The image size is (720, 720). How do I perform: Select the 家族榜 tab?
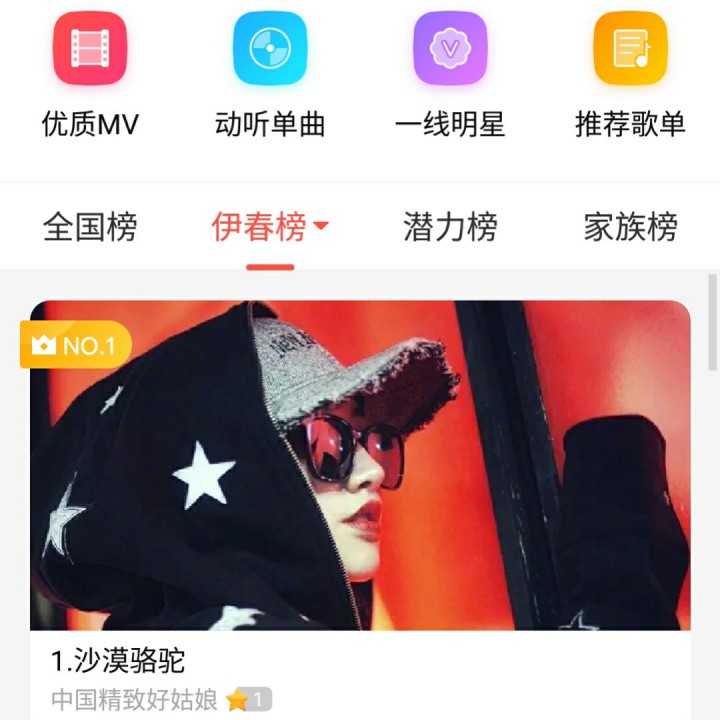pos(630,227)
